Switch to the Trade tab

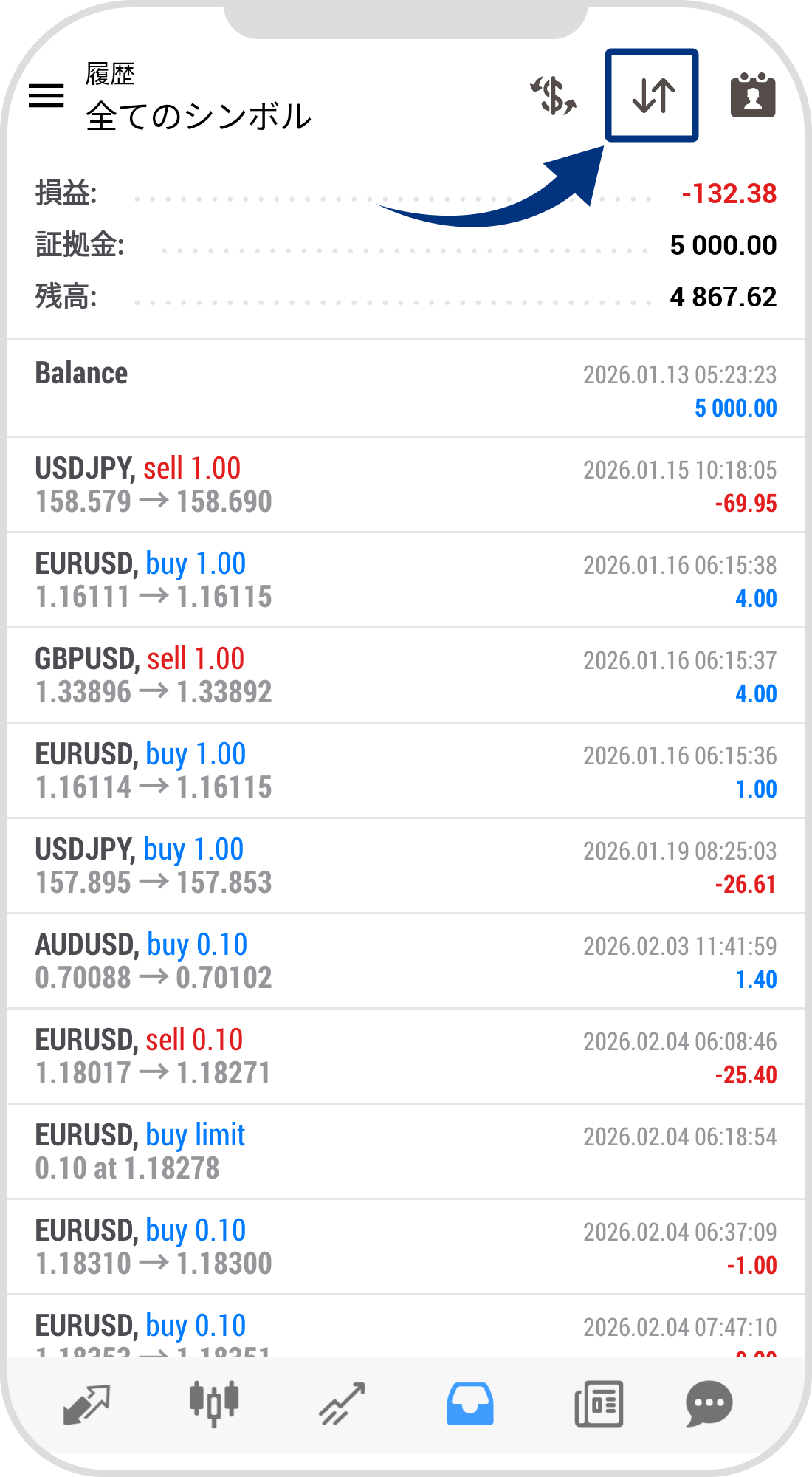[x=342, y=1403]
